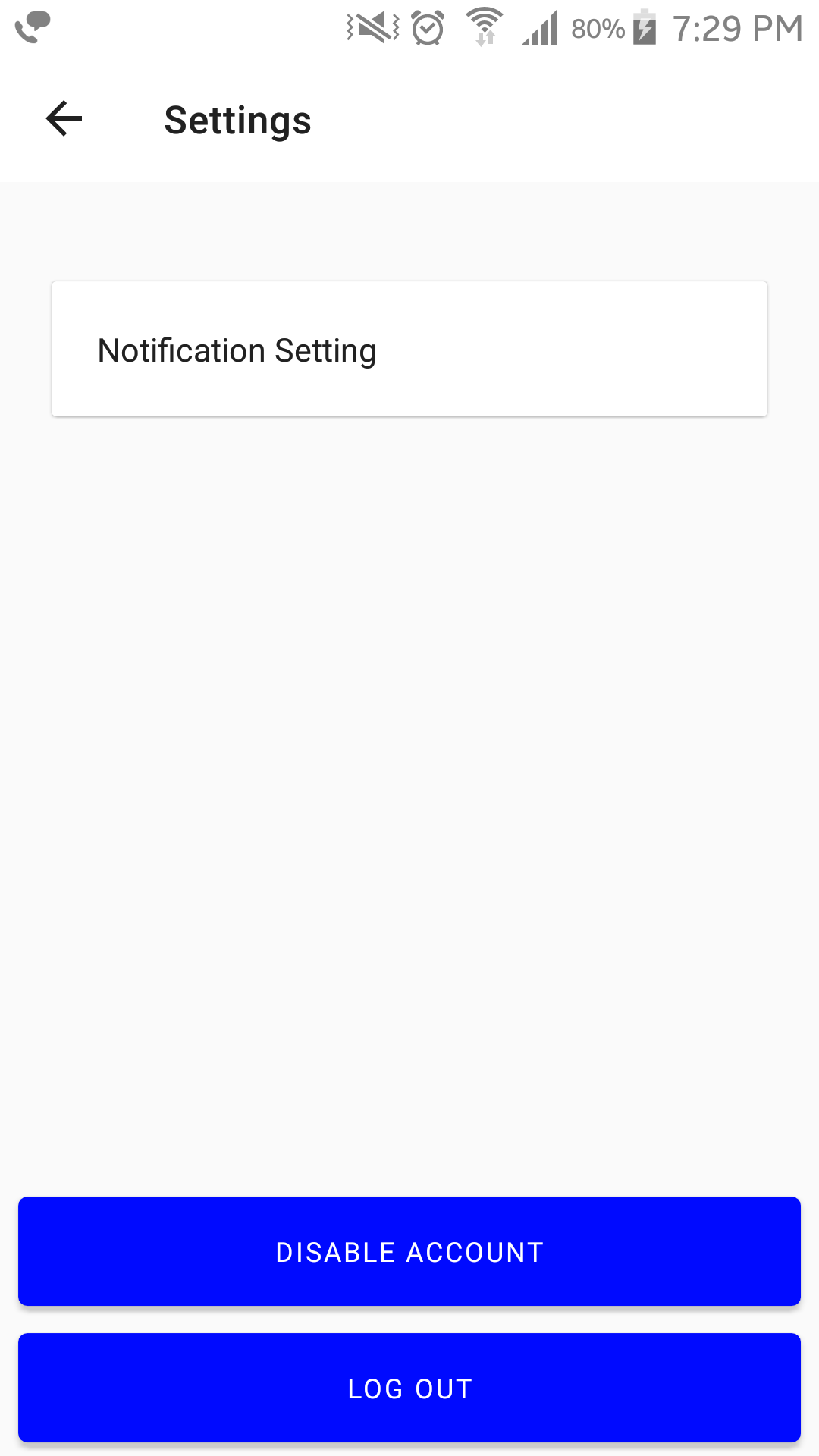The height and width of the screenshot is (1456, 819).
Task: Click the Notification Setting label text
Action: [x=237, y=350]
